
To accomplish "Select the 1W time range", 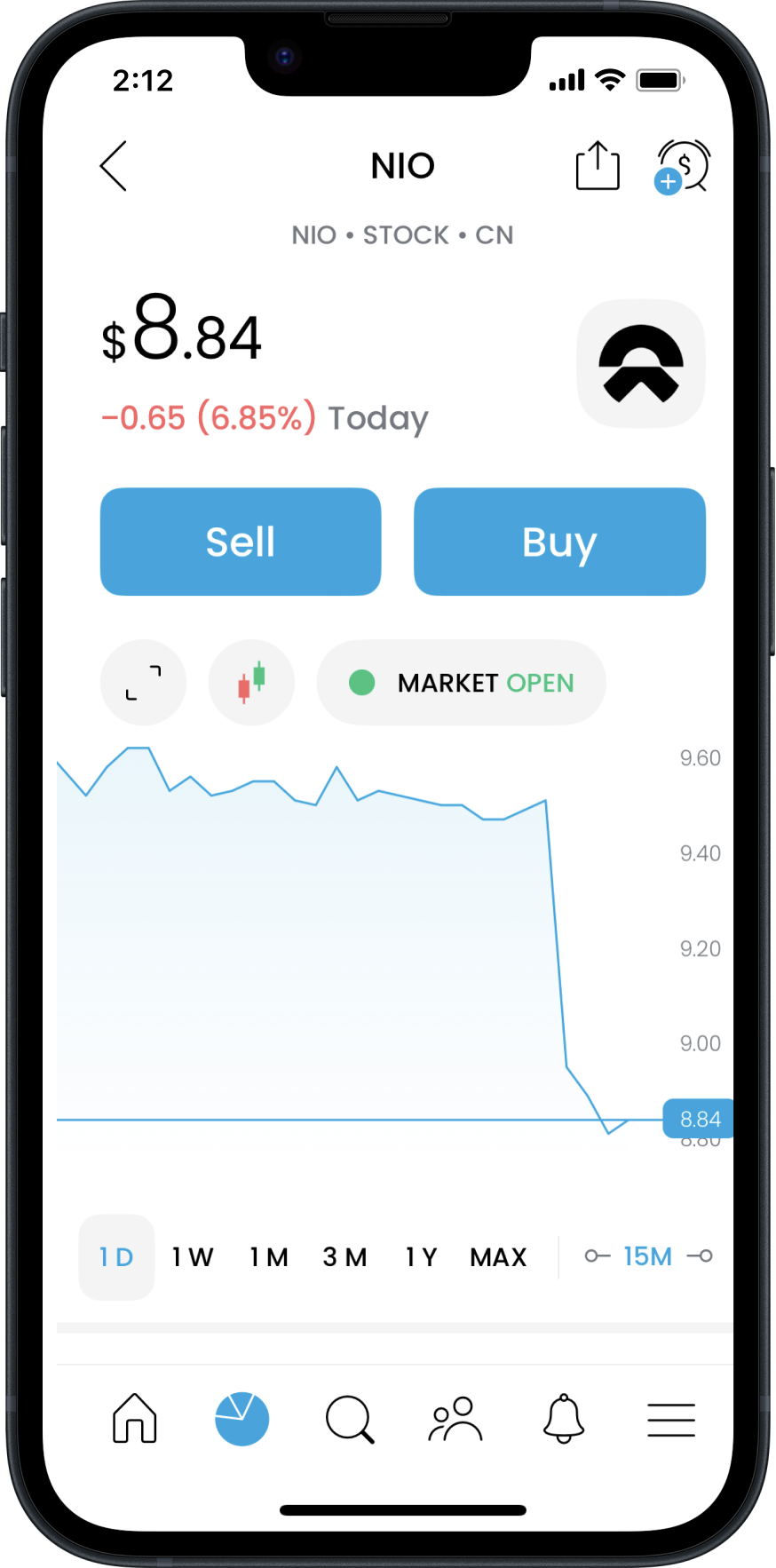I will tap(193, 1257).
